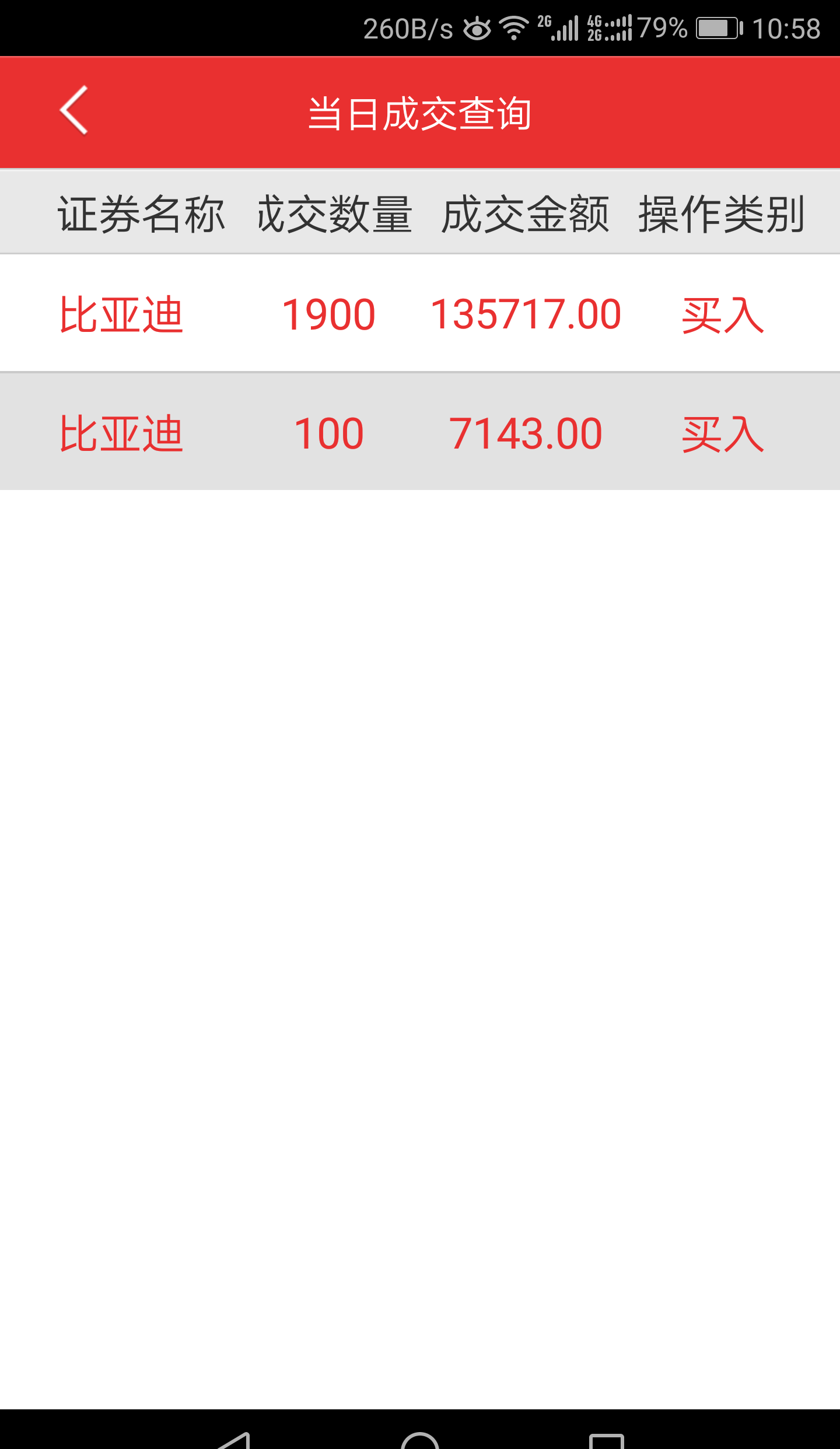Tap the clock showing 10:58
This screenshot has height=1449, width=840.
(x=787, y=26)
